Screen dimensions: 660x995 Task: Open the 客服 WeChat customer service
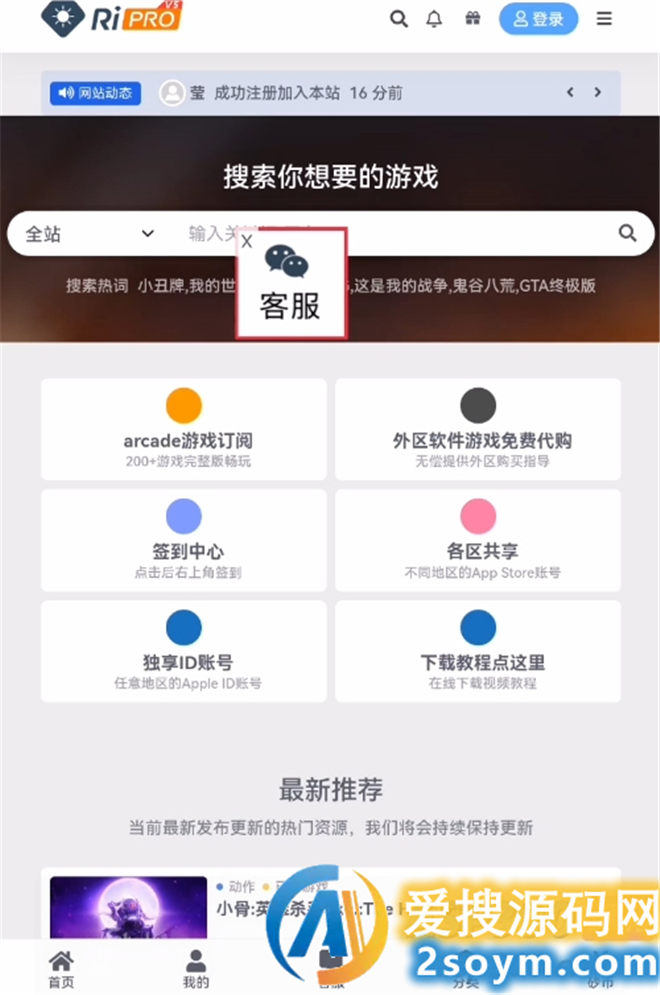(x=291, y=287)
